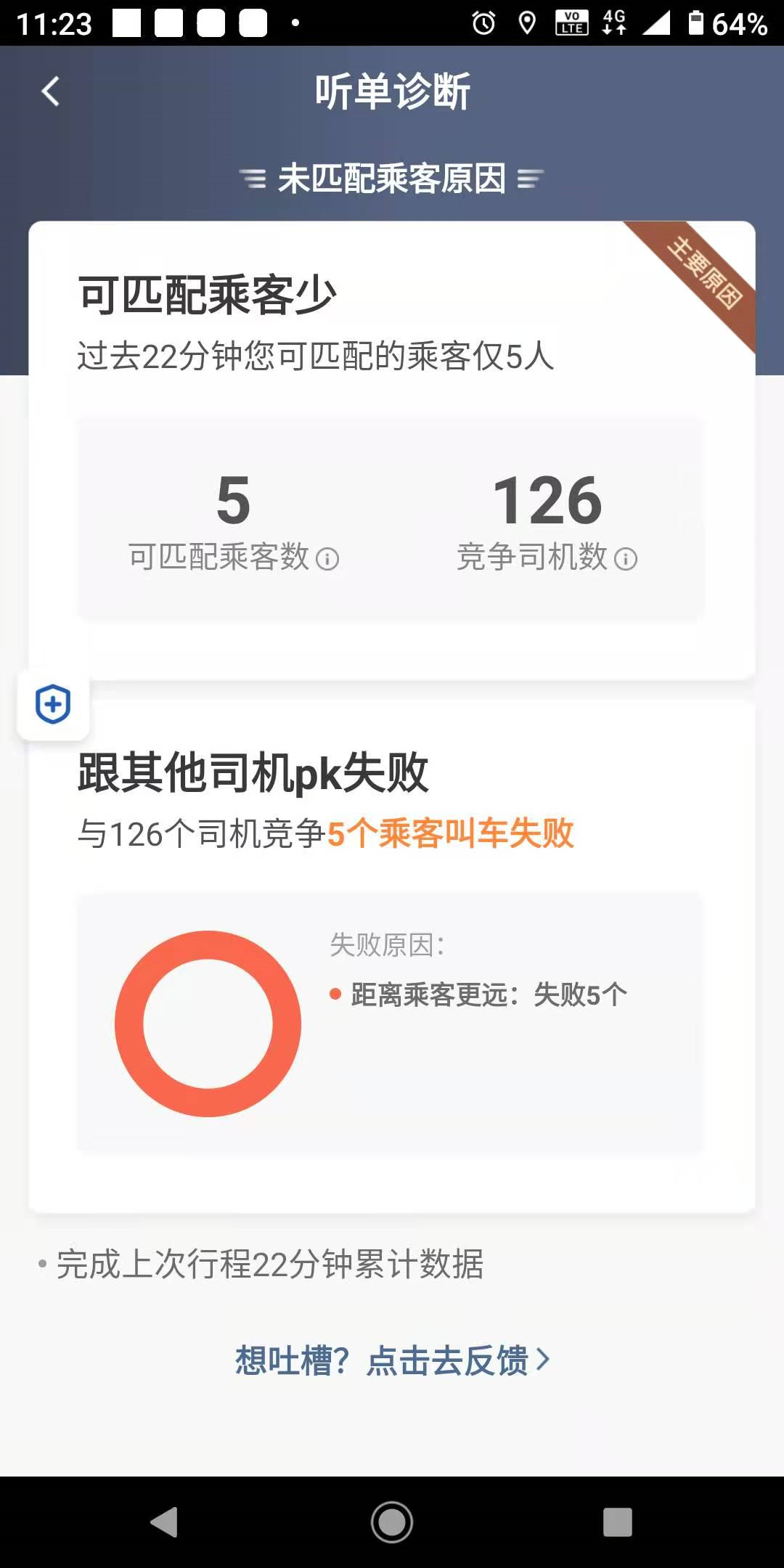Tap the 未匹配乘客原因 header banner
Image resolution: width=784 pixels, height=1568 pixels.
tap(392, 176)
